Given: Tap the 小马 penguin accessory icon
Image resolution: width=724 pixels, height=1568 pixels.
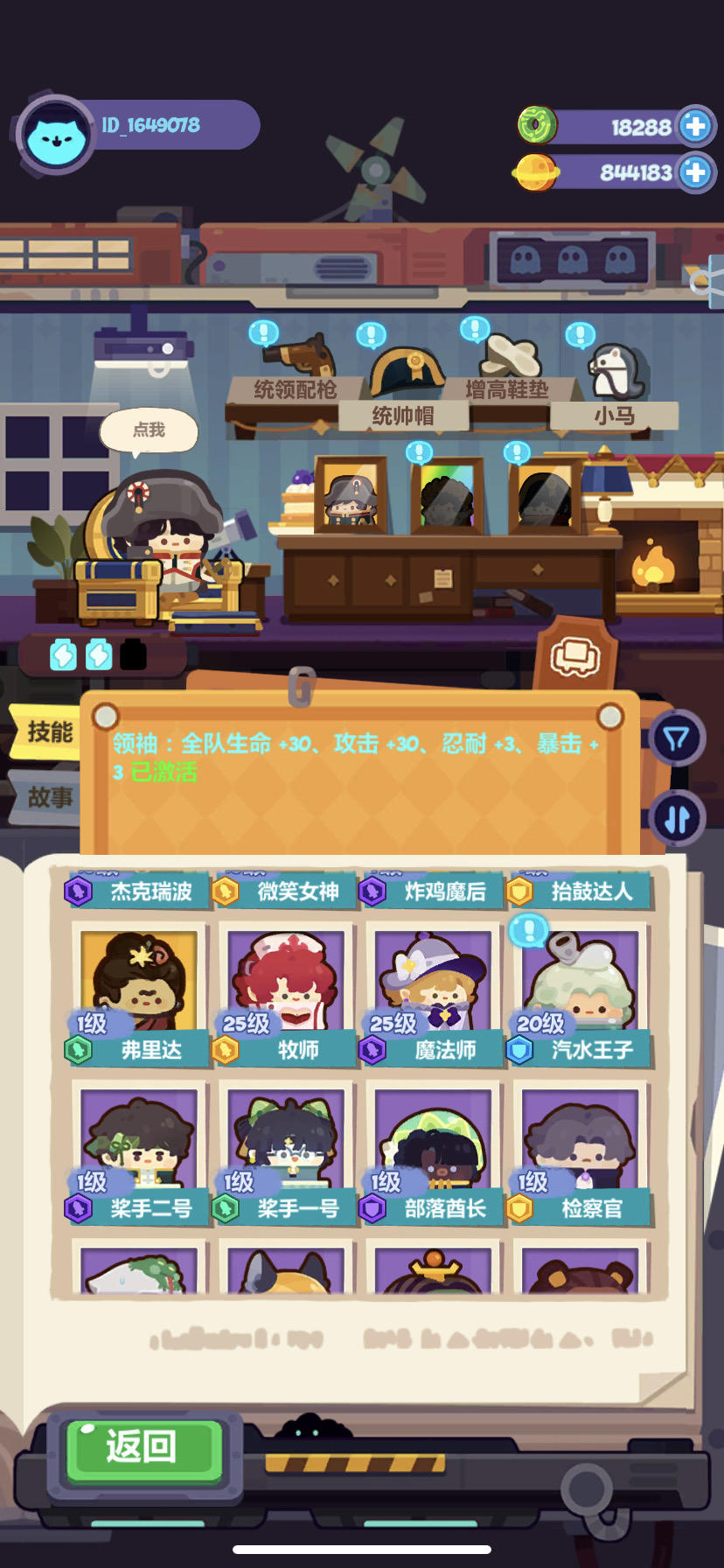Looking at the screenshot, I should pyautogui.click(x=615, y=372).
